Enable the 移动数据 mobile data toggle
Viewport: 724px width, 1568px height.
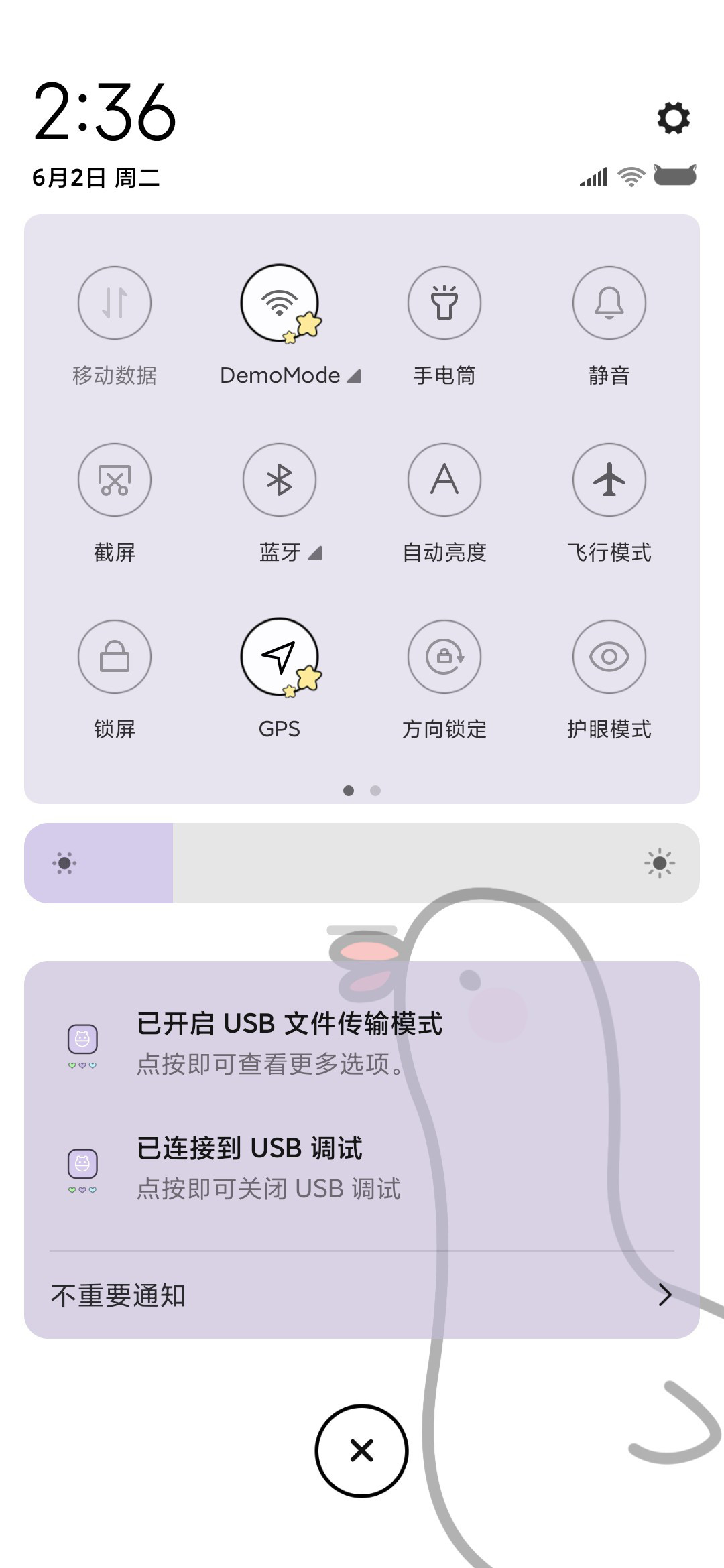click(115, 303)
